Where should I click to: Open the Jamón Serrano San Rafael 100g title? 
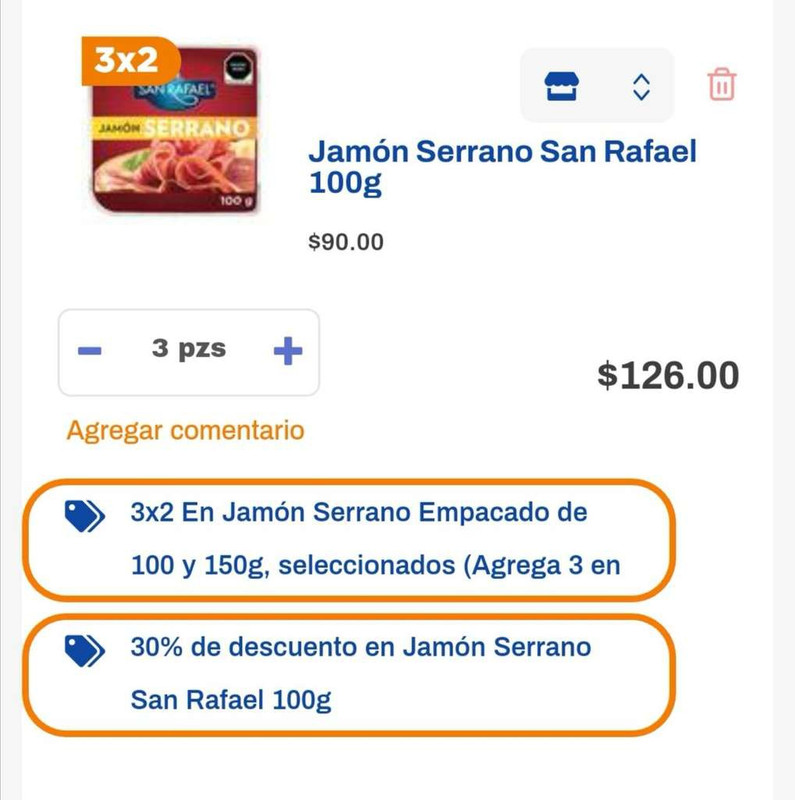point(501,168)
